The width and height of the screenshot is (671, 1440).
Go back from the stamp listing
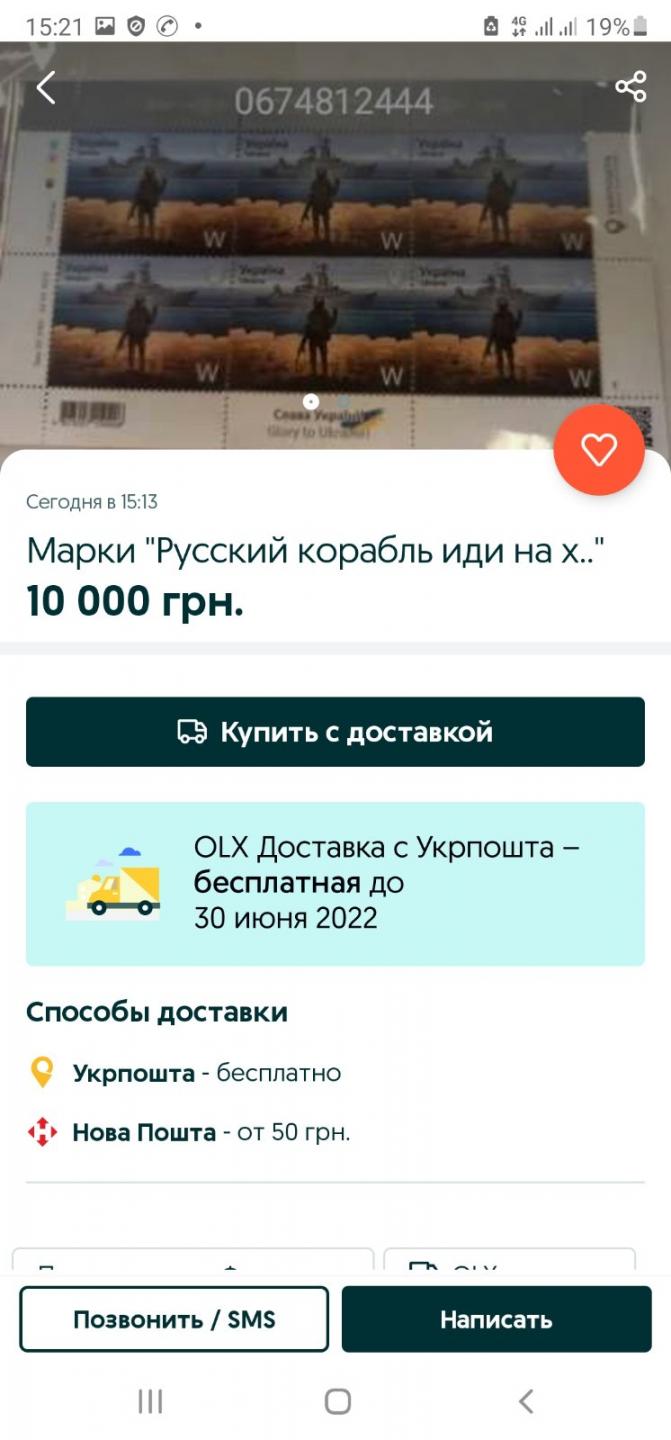click(46, 88)
